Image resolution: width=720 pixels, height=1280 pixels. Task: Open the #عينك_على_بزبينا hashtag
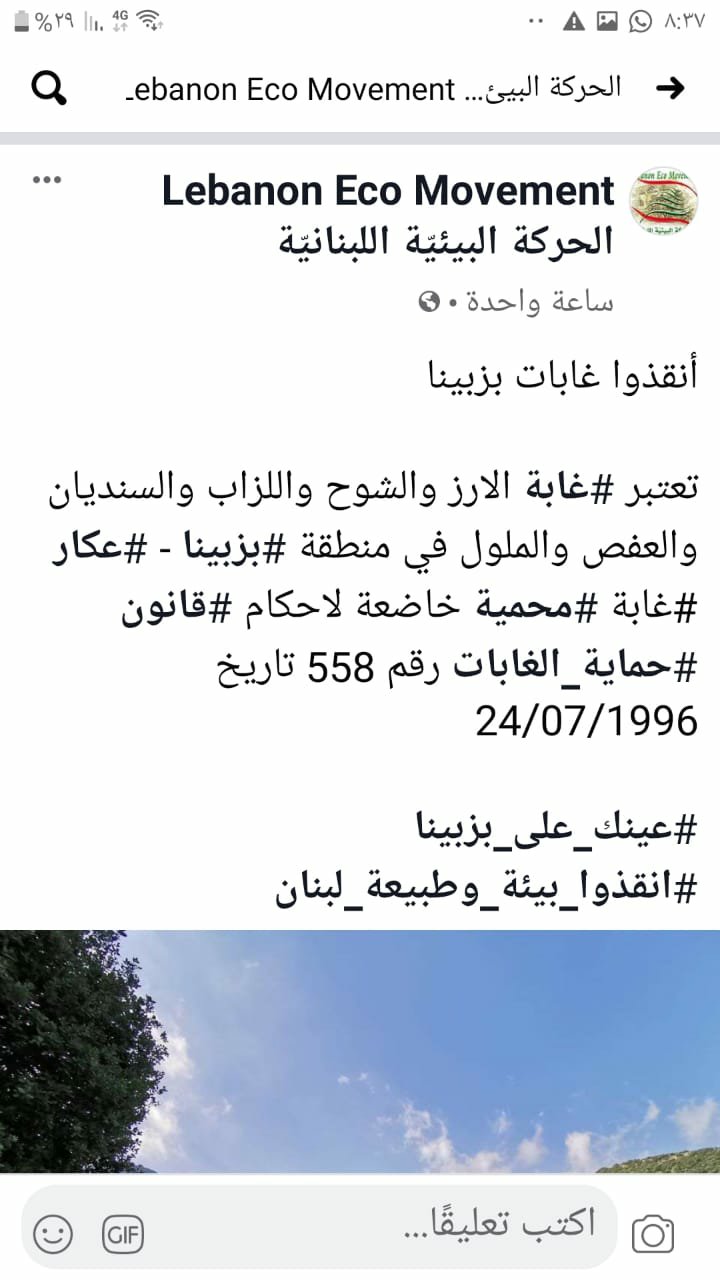click(557, 829)
